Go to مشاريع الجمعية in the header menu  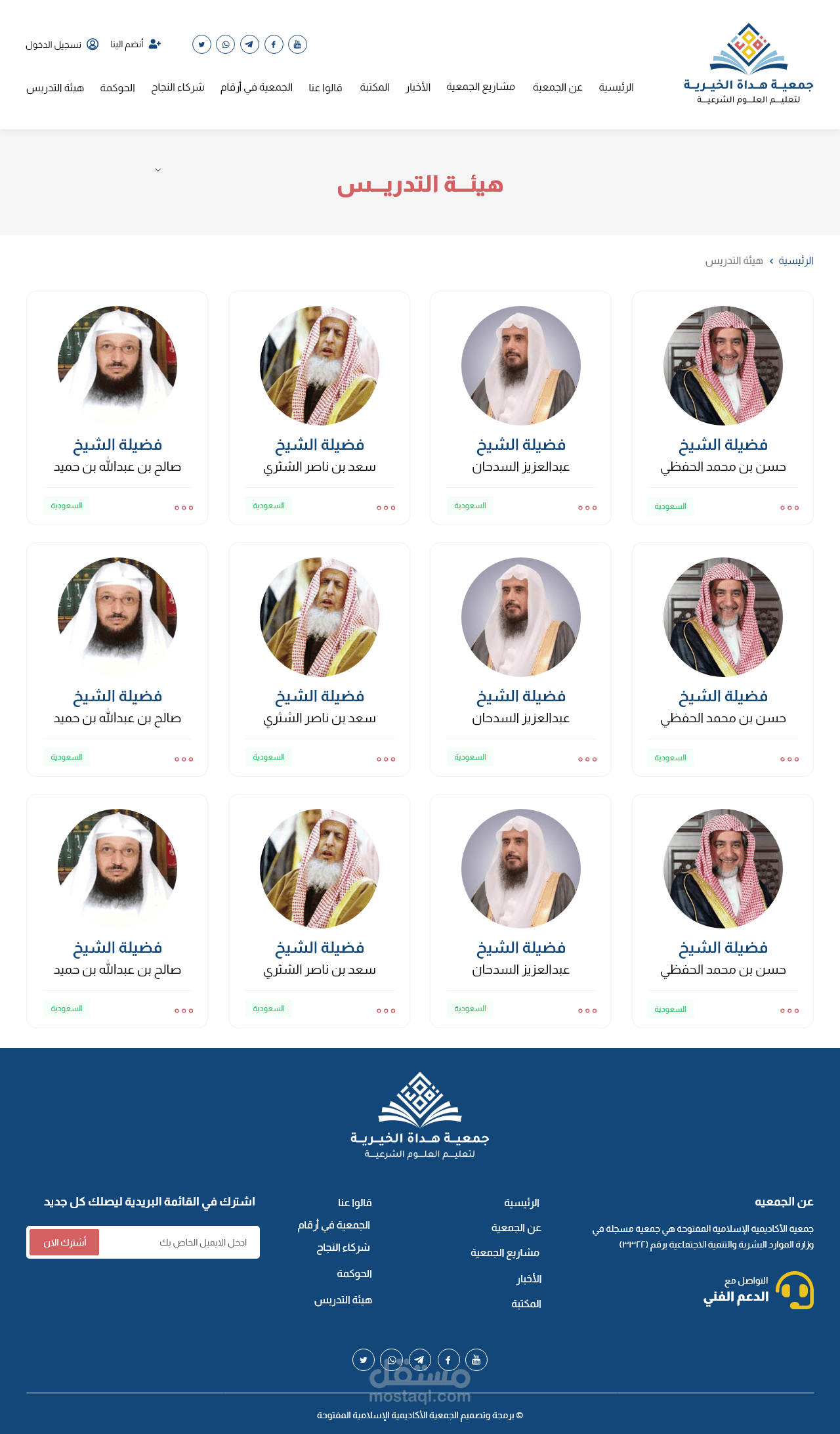tap(480, 87)
